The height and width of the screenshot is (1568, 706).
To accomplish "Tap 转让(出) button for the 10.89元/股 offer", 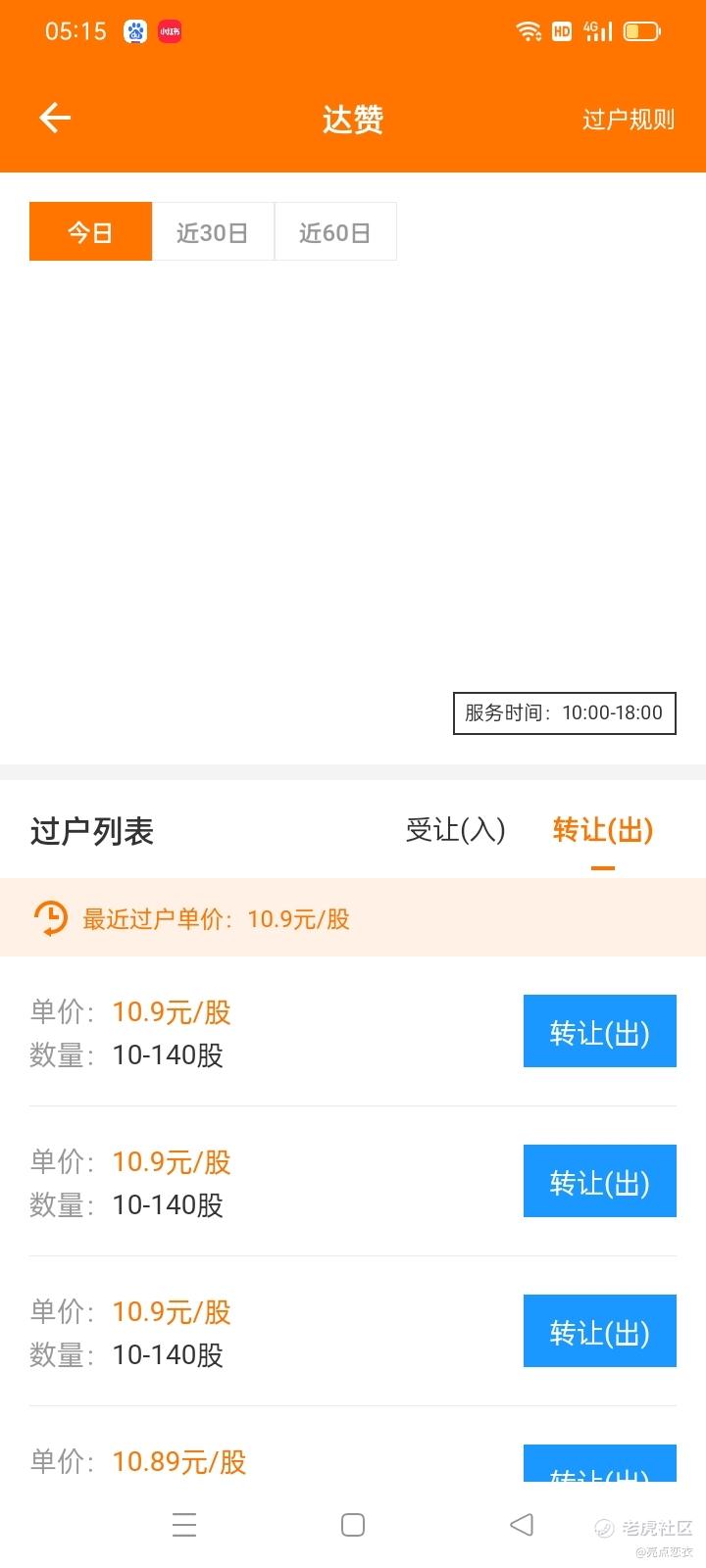I will click(x=600, y=1462).
